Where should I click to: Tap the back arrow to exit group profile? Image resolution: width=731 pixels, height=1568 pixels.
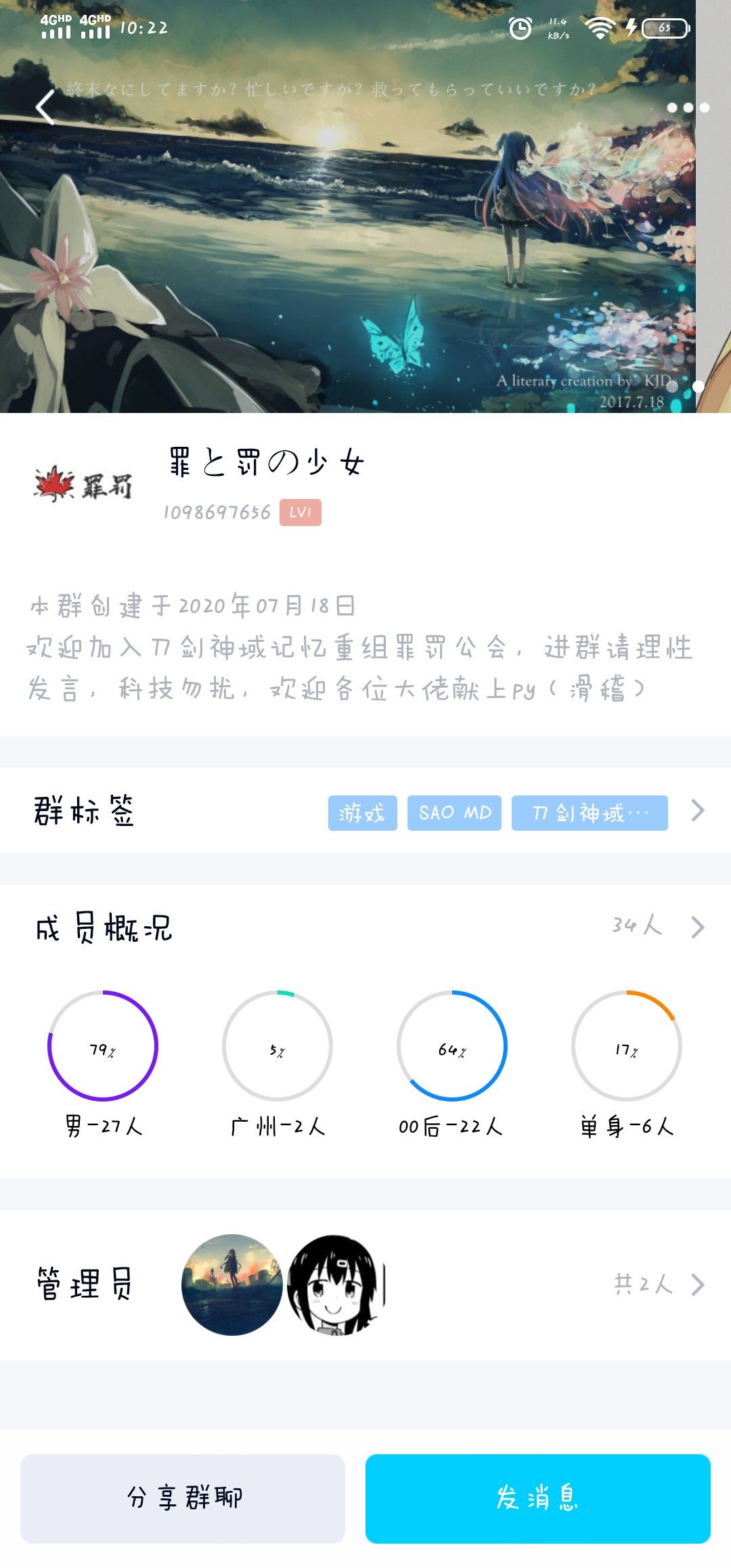(x=45, y=108)
